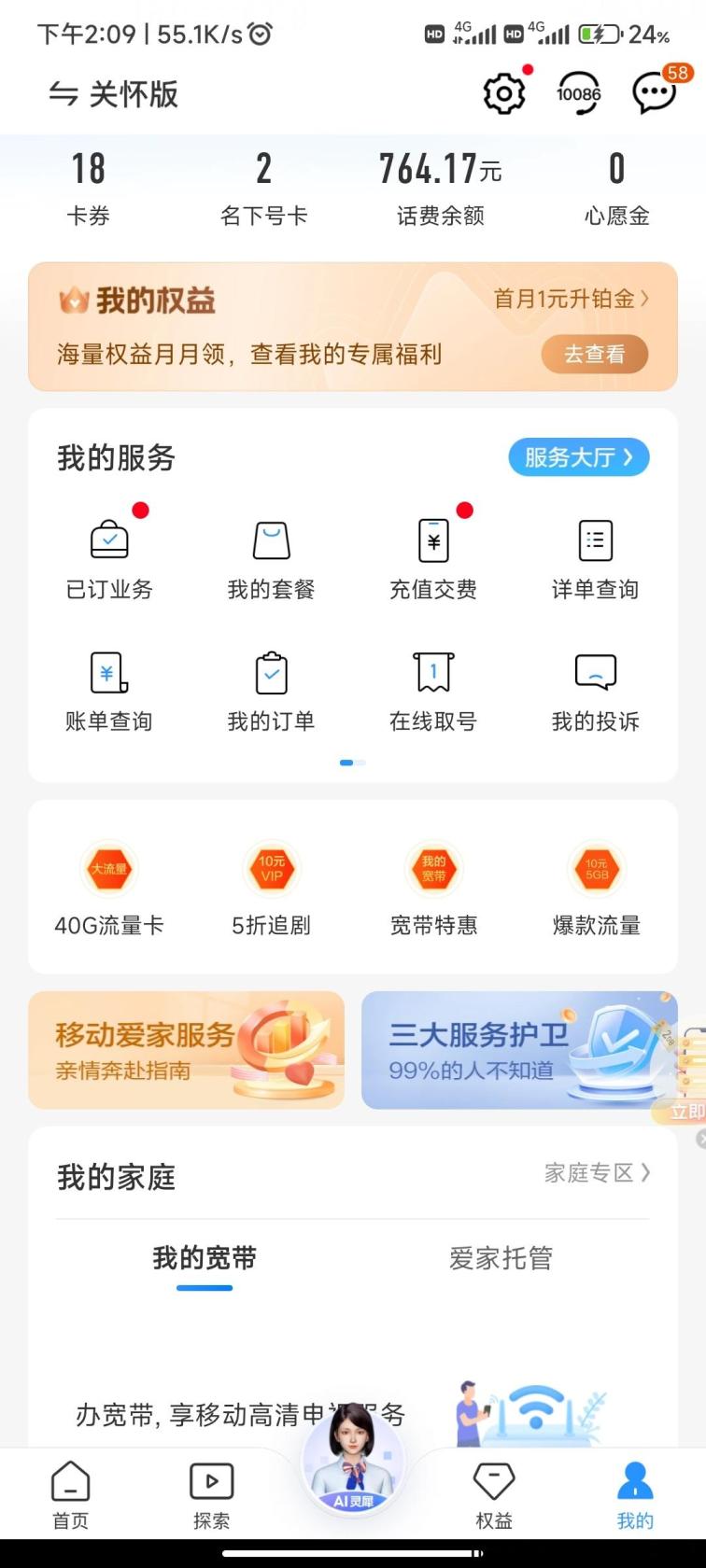The width and height of the screenshot is (706, 1568).
Task: Go to the 首页 tab
Action: pyautogui.click(x=71, y=1495)
